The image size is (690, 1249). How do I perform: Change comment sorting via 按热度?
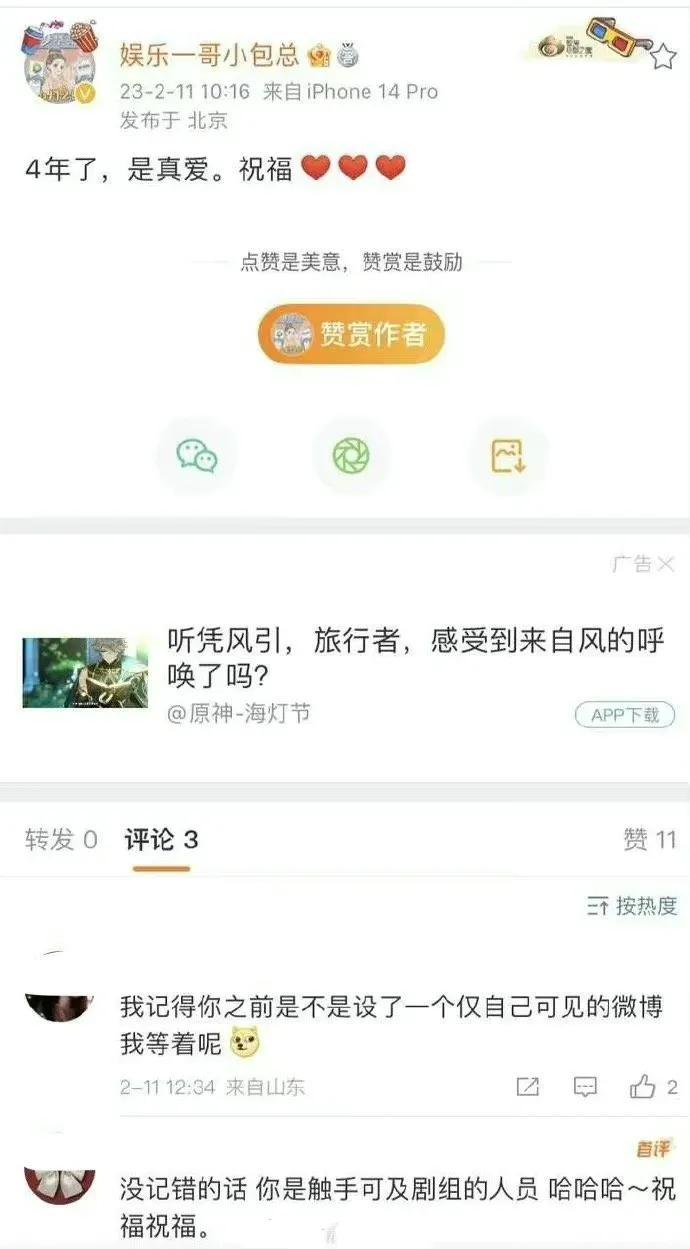pyautogui.click(x=633, y=906)
